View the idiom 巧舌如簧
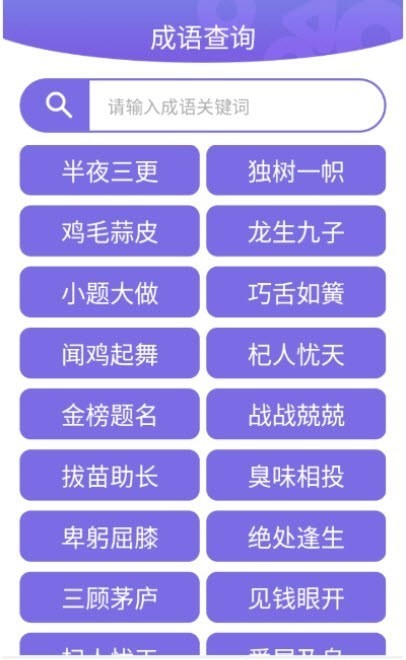 [x=296, y=292]
